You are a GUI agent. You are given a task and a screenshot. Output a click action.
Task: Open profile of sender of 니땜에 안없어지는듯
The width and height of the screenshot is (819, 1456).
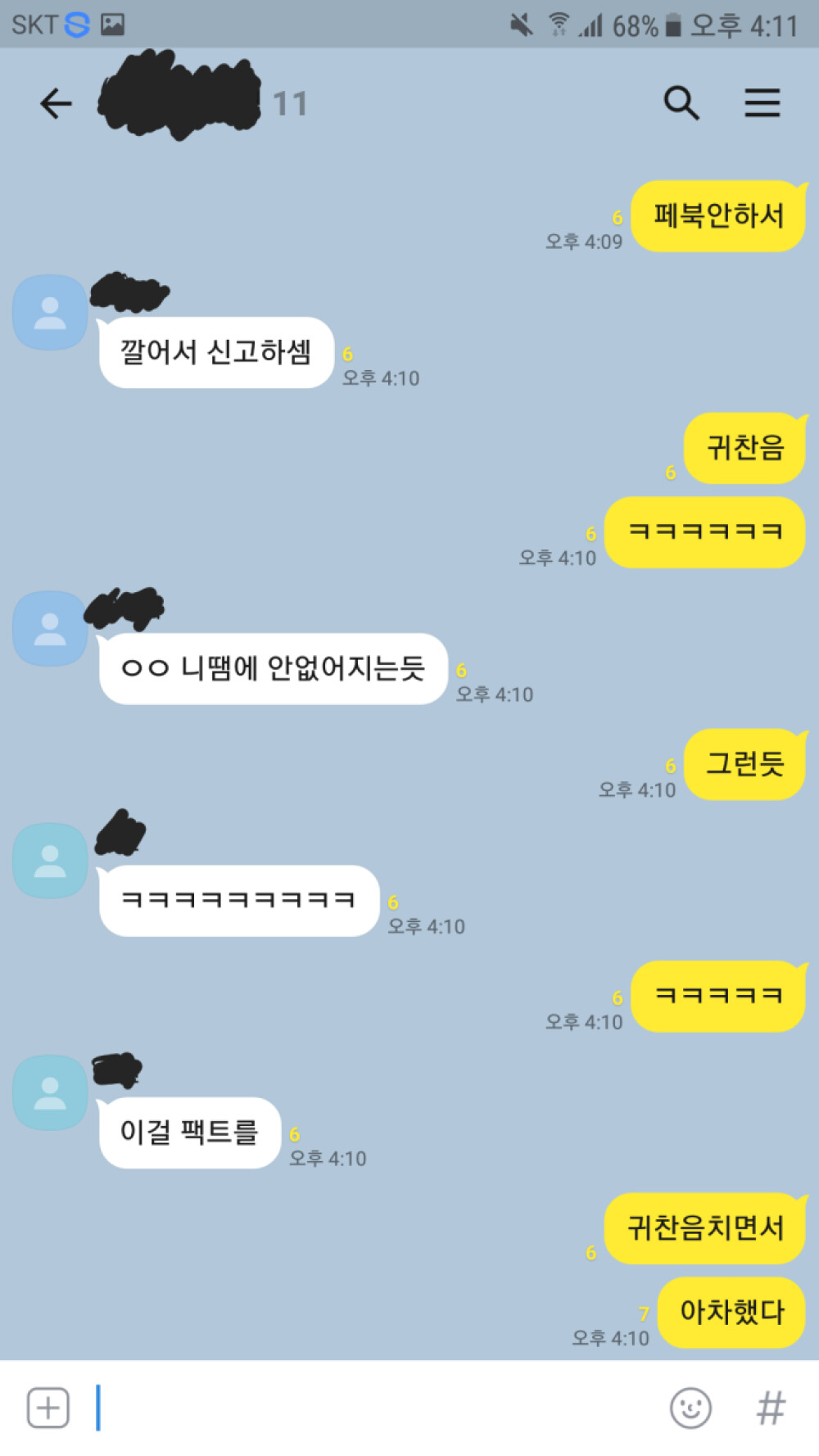click(x=50, y=629)
